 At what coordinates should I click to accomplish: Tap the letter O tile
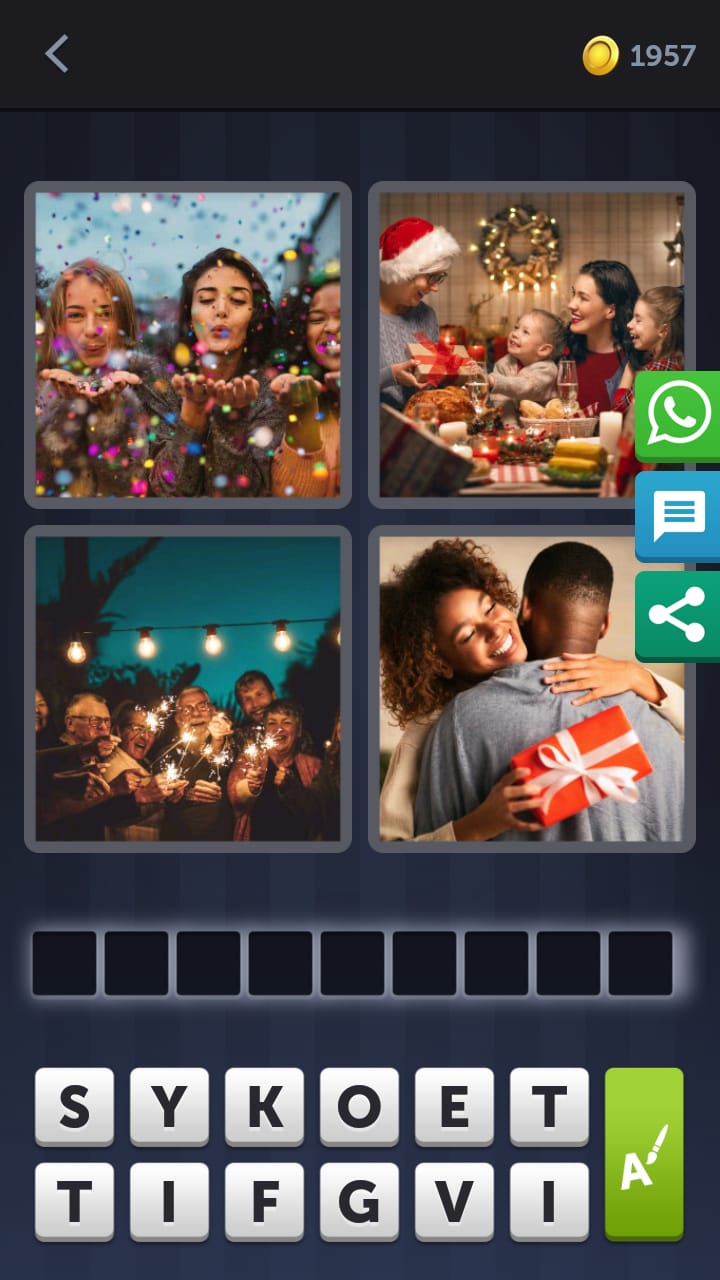tap(359, 1105)
